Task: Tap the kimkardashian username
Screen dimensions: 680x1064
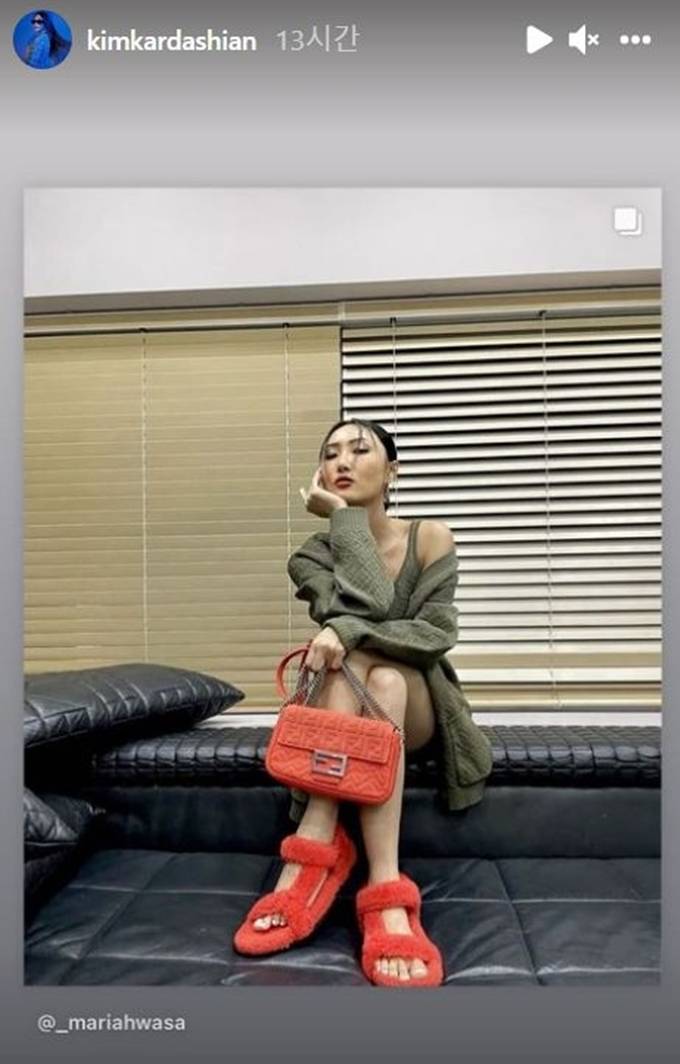Action: pos(171,41)
